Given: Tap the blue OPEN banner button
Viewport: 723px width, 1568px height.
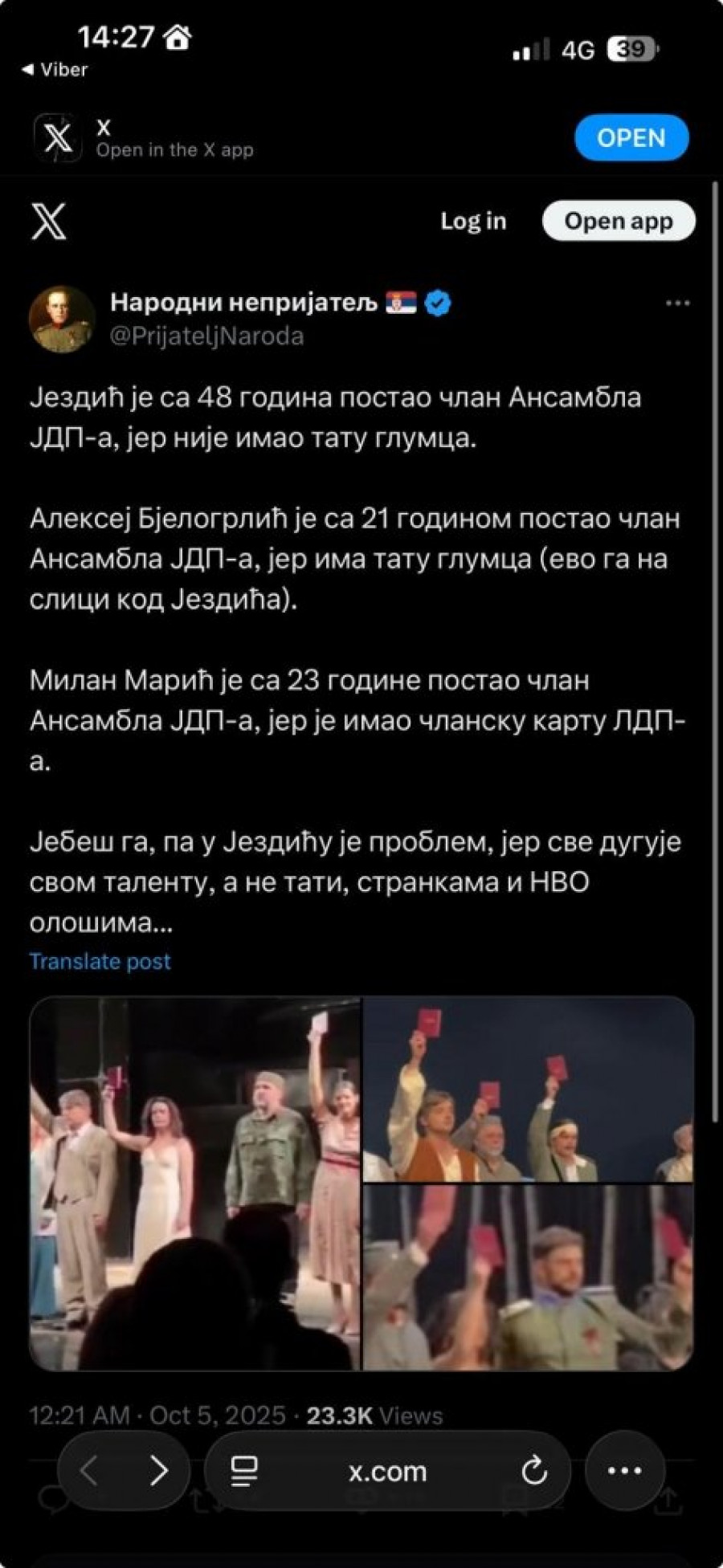Looking at the screenshot, I should click(x=631, y=138).
